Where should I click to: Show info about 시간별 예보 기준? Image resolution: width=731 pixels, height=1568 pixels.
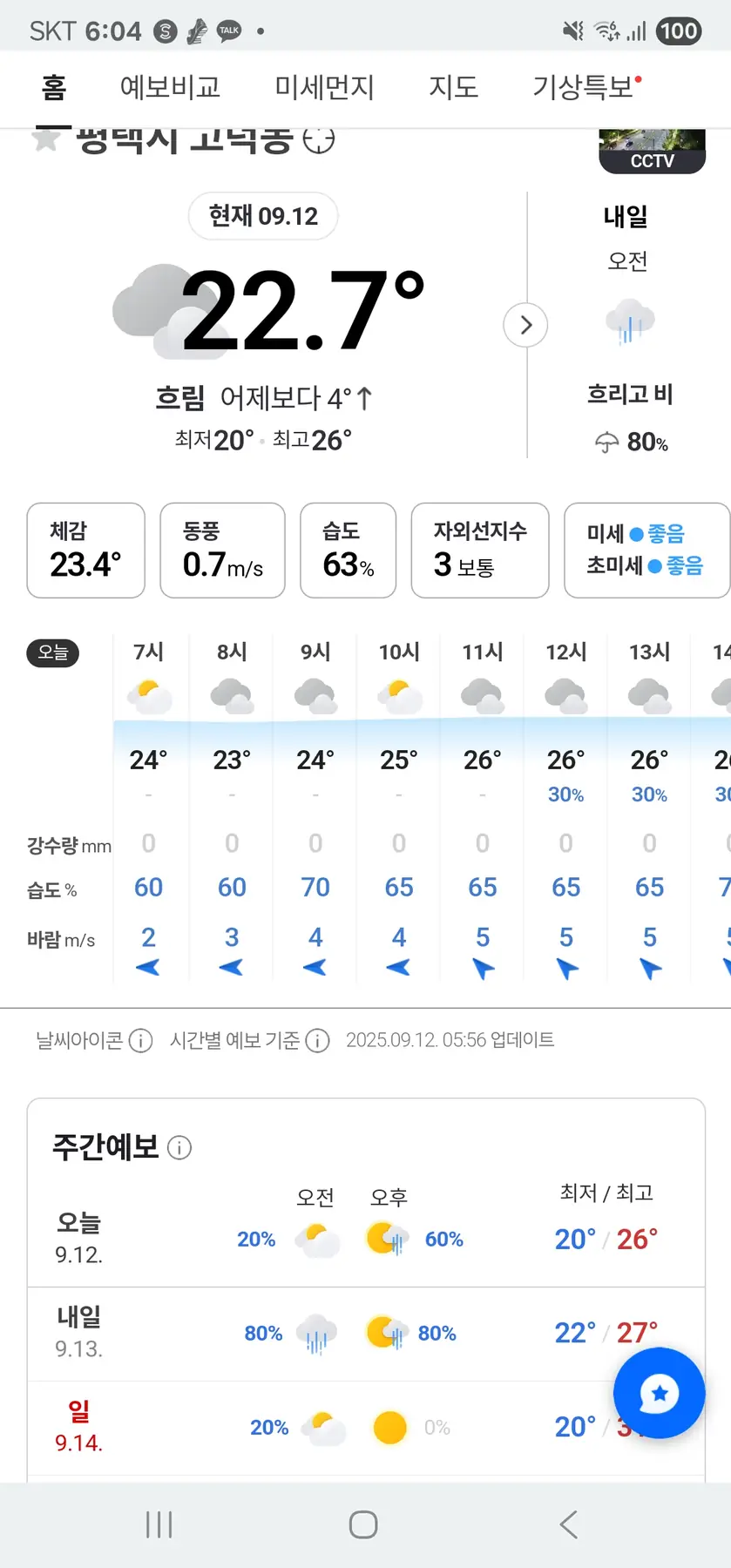pyautogui.click(x=318, y=1040)
